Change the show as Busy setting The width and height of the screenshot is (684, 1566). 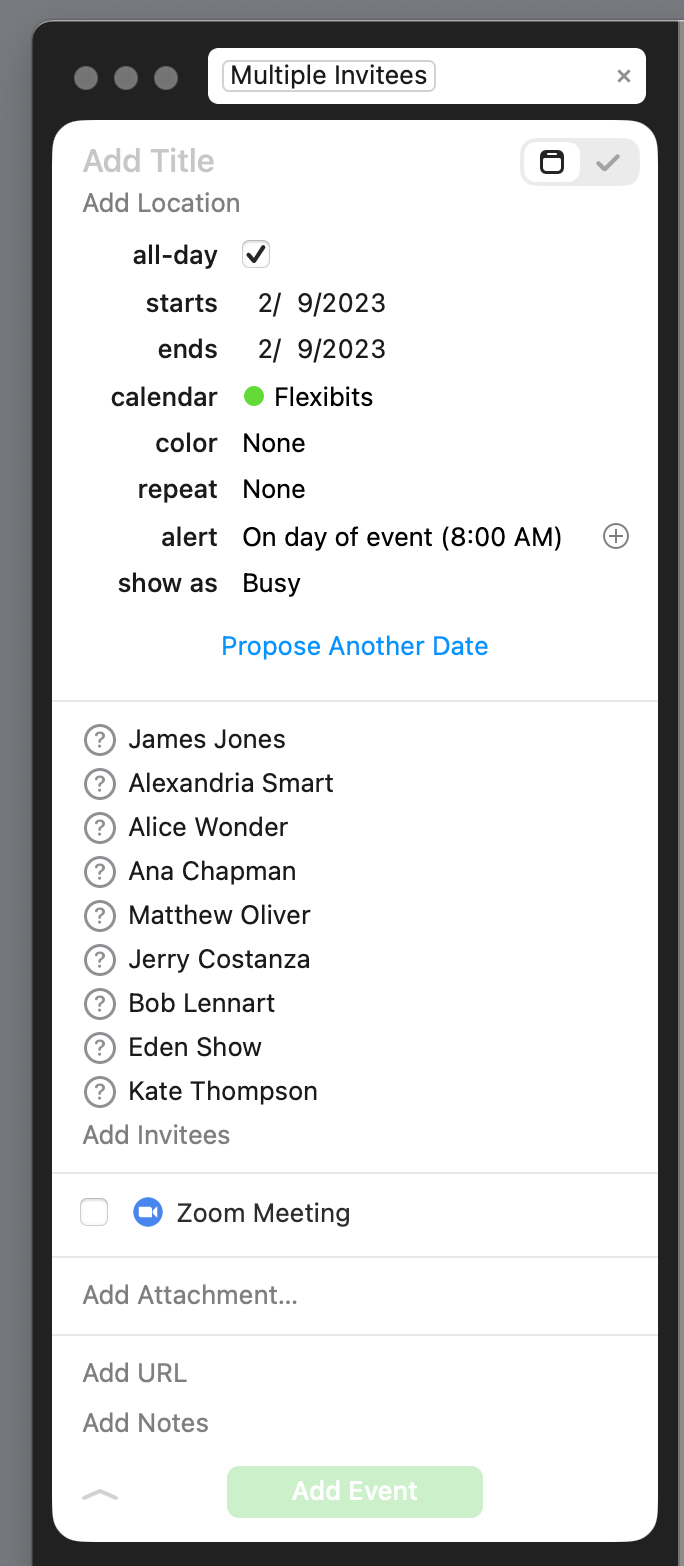[272, 583]
